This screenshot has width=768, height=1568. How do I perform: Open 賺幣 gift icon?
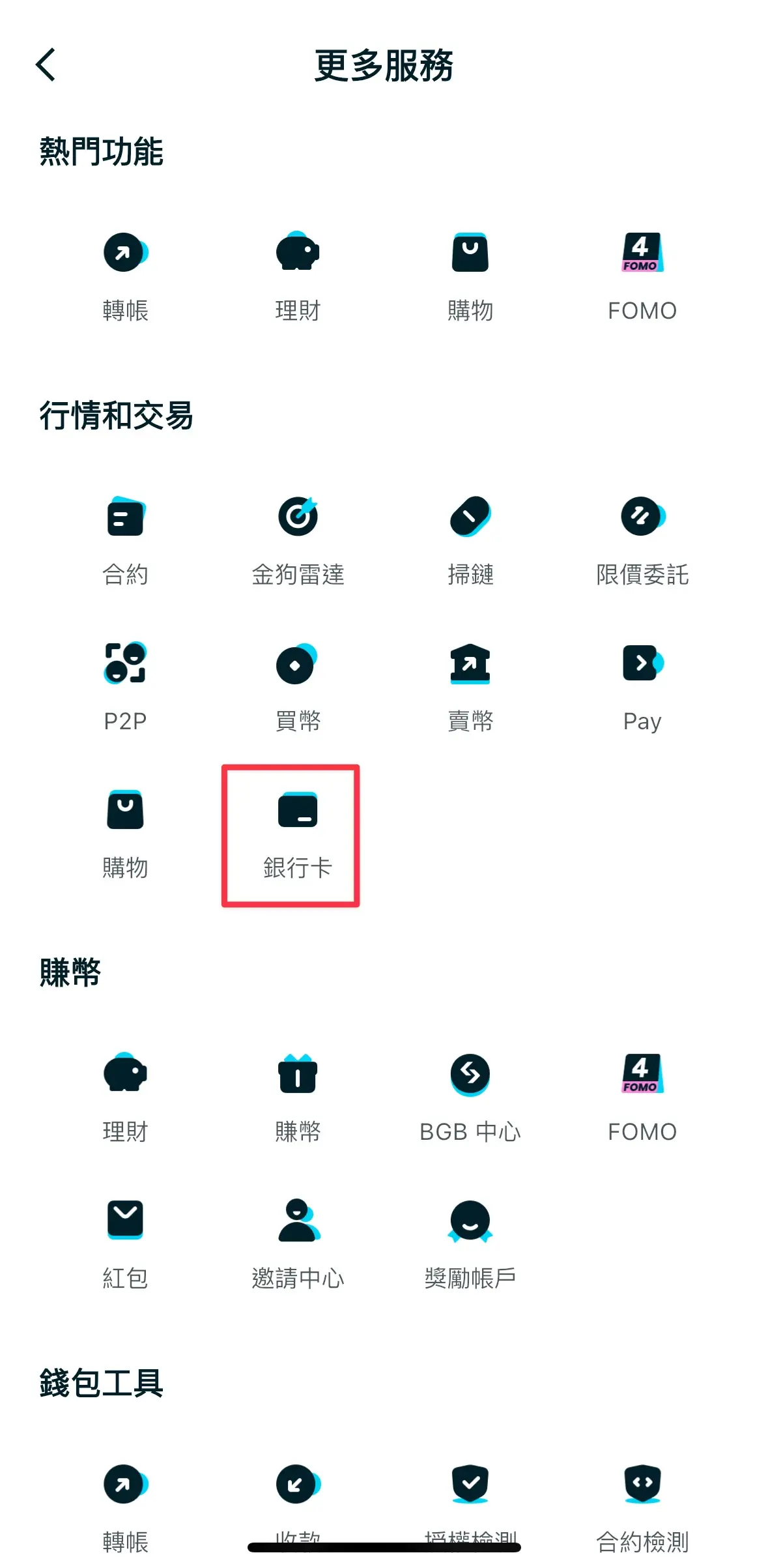(x=298, y=1096)
